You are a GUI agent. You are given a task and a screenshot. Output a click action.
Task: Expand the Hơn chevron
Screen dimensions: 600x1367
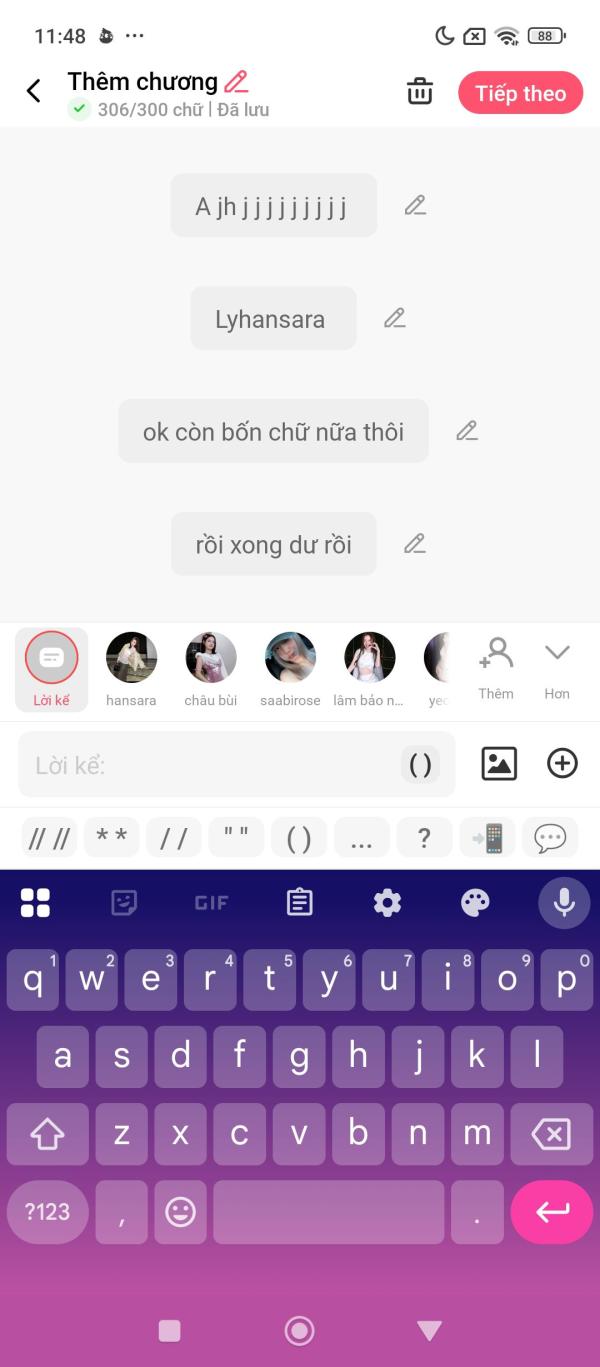click(557, 668)
